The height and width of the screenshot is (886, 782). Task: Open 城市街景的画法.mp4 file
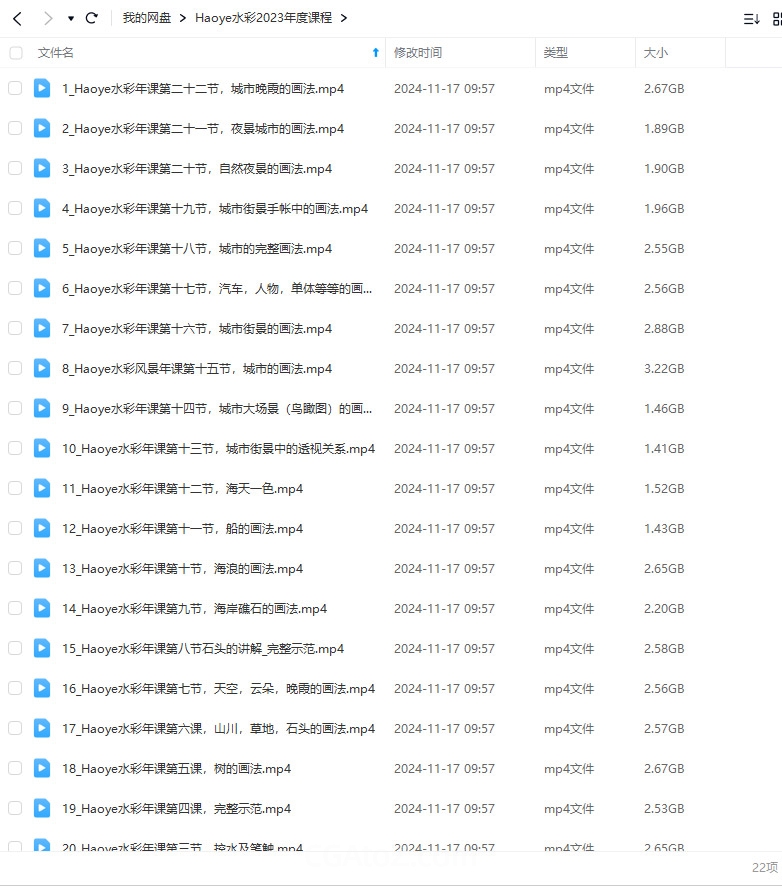click(x=197, y=328)
